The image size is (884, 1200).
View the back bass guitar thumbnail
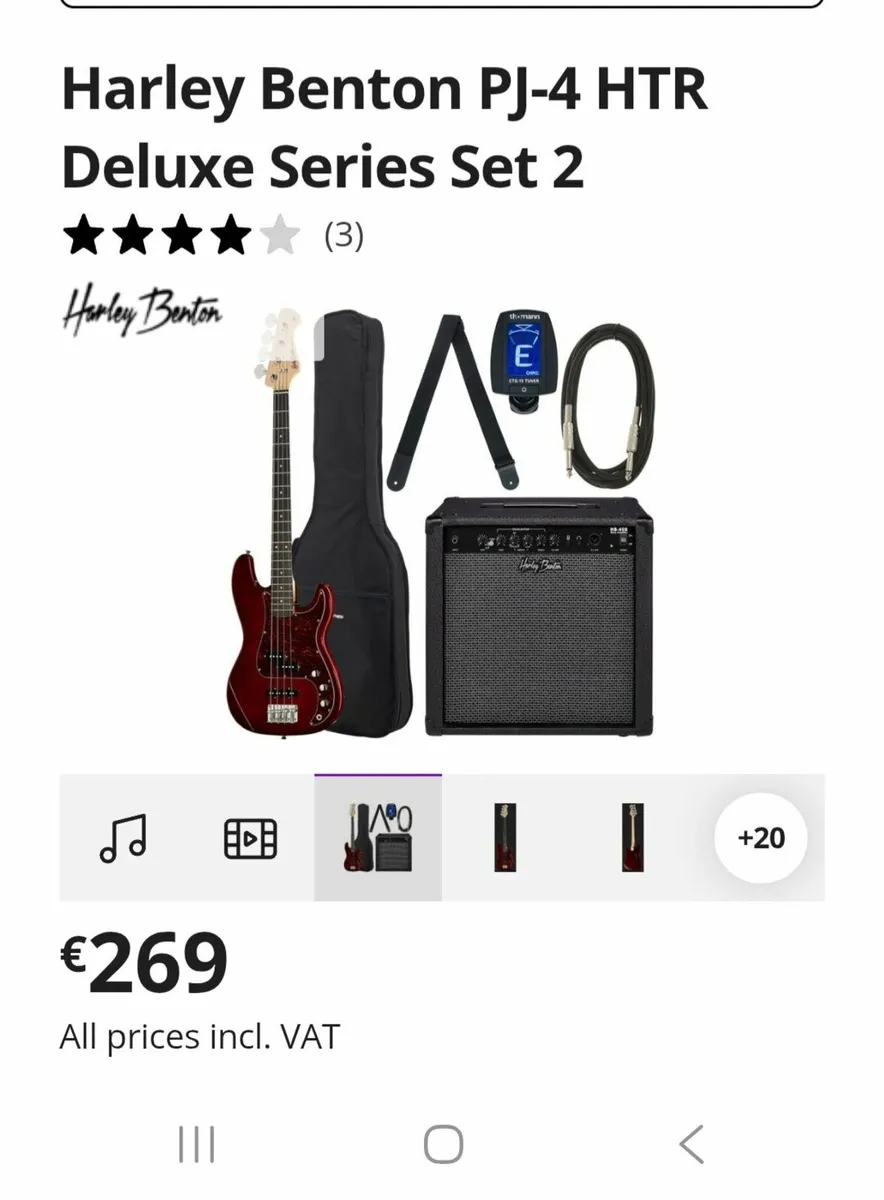coord(632,838)
